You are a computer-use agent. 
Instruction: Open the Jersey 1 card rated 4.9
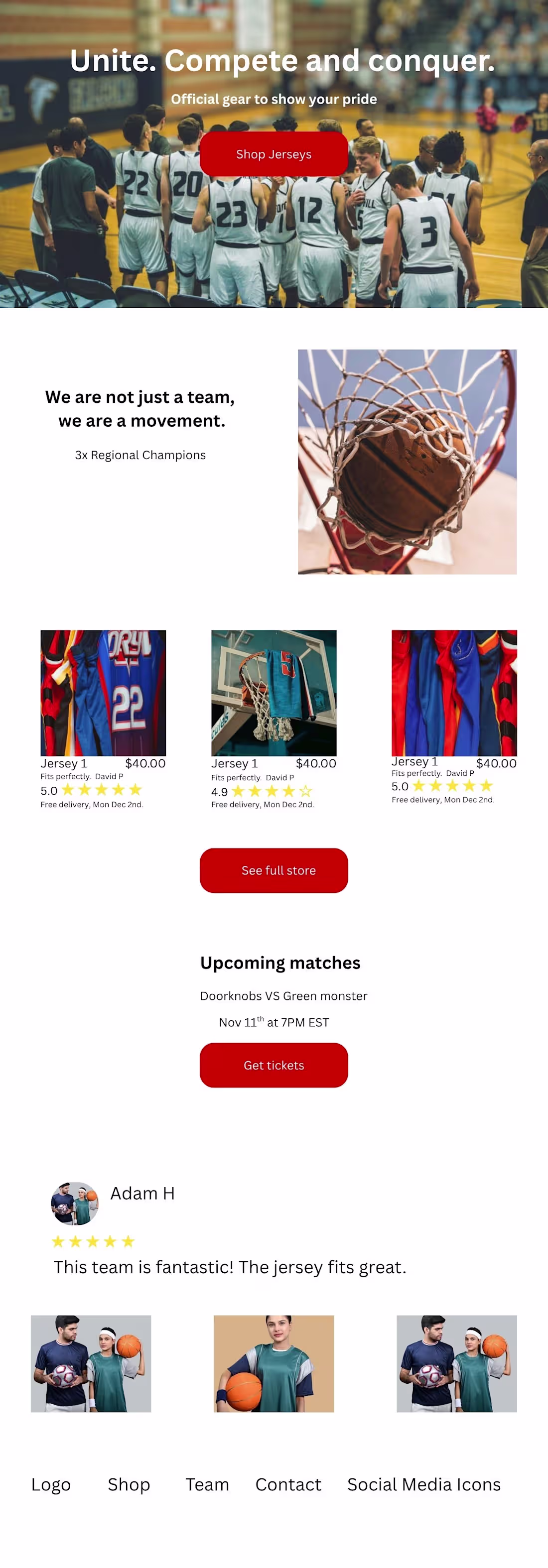274,693
